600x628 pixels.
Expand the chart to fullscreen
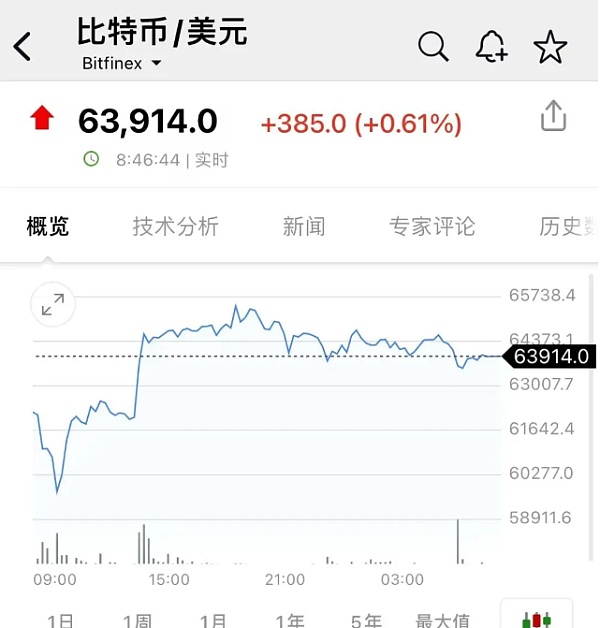point(52,304)
